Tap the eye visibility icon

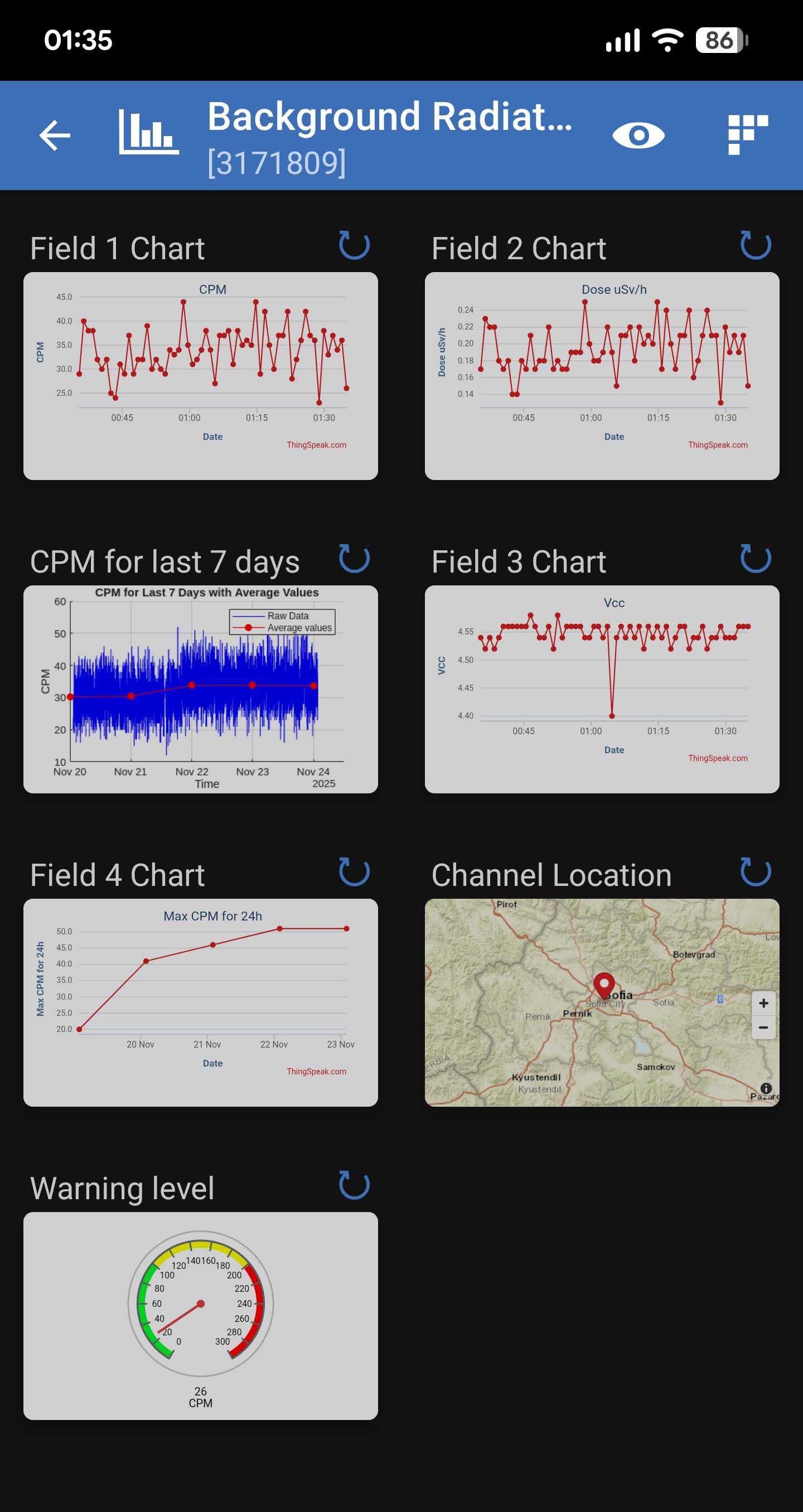[638, 135]
